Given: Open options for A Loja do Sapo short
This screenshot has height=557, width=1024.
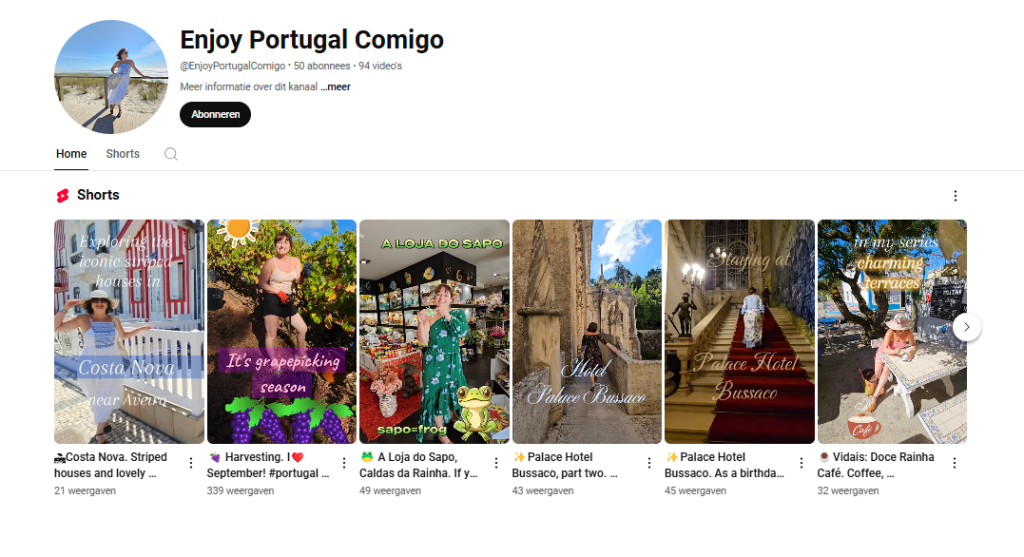Looking at the screenshot, I should (x=496, y=463).
